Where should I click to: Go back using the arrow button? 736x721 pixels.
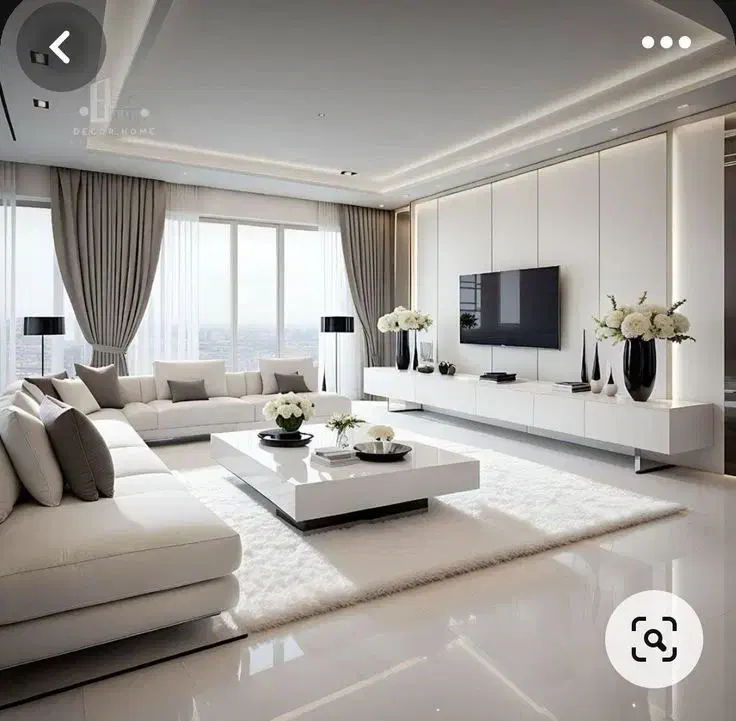60,47
